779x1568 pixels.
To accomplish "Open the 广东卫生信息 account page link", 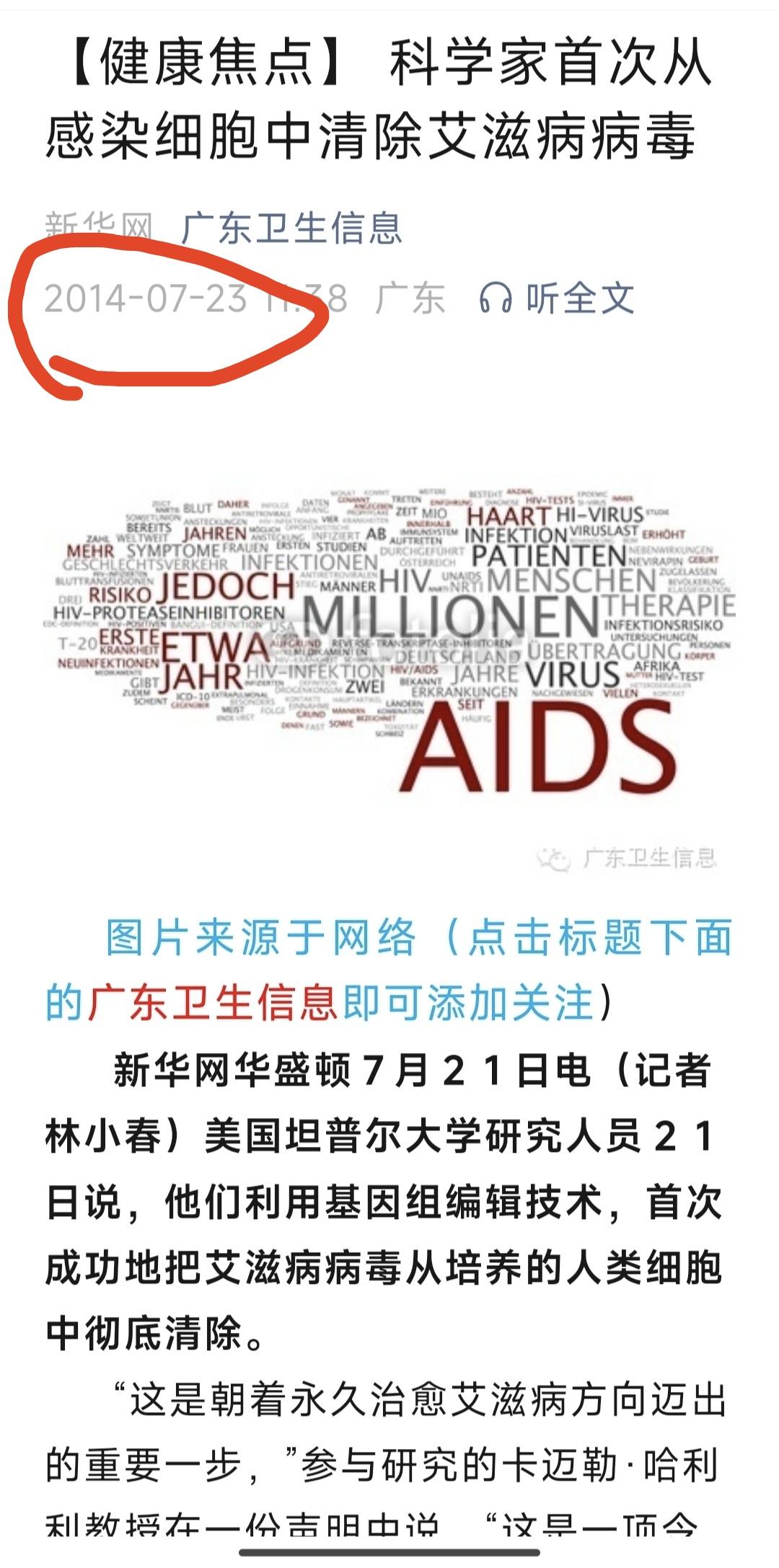I will click(291, 229).
